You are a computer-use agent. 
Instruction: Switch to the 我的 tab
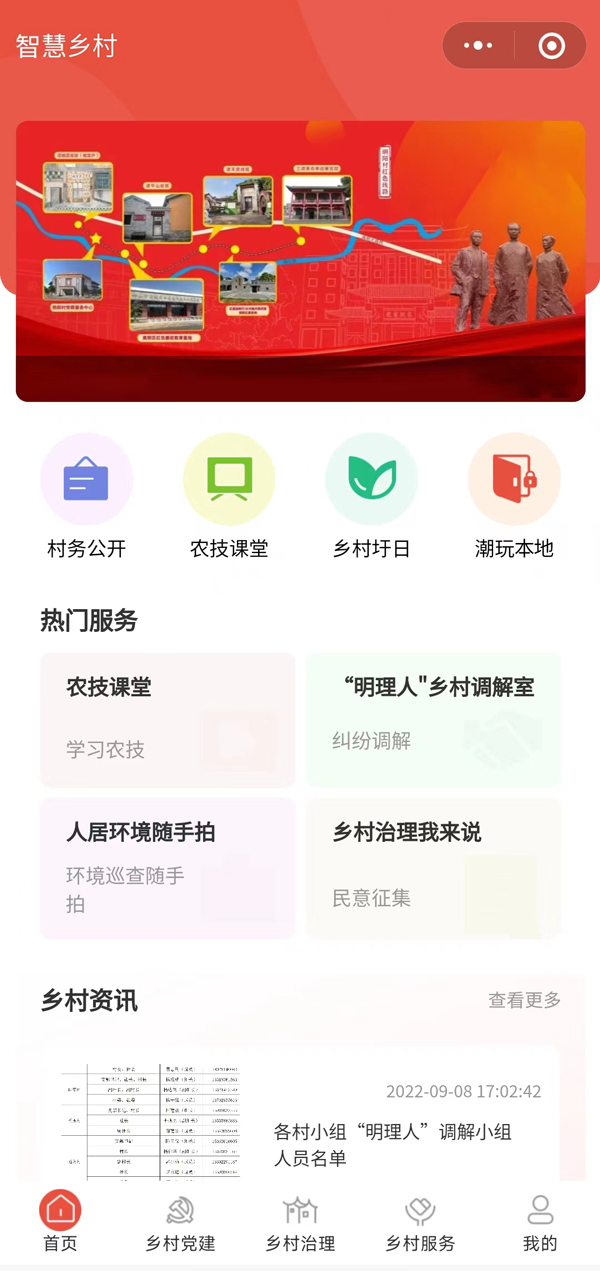[540, 1222]
